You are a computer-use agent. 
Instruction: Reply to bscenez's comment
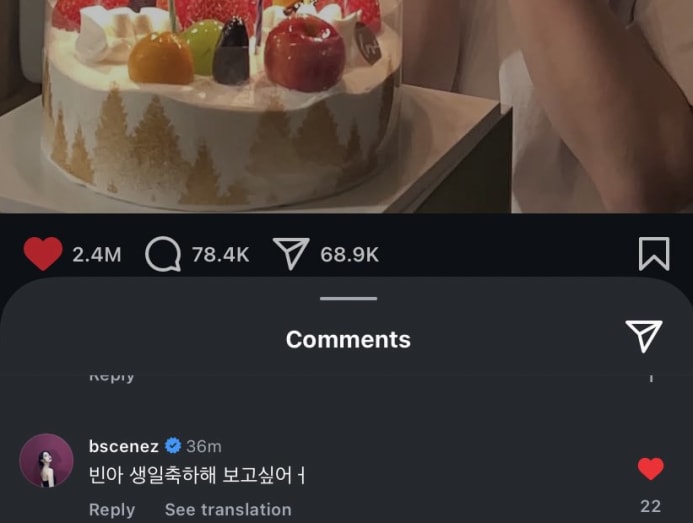coord(112,510)
